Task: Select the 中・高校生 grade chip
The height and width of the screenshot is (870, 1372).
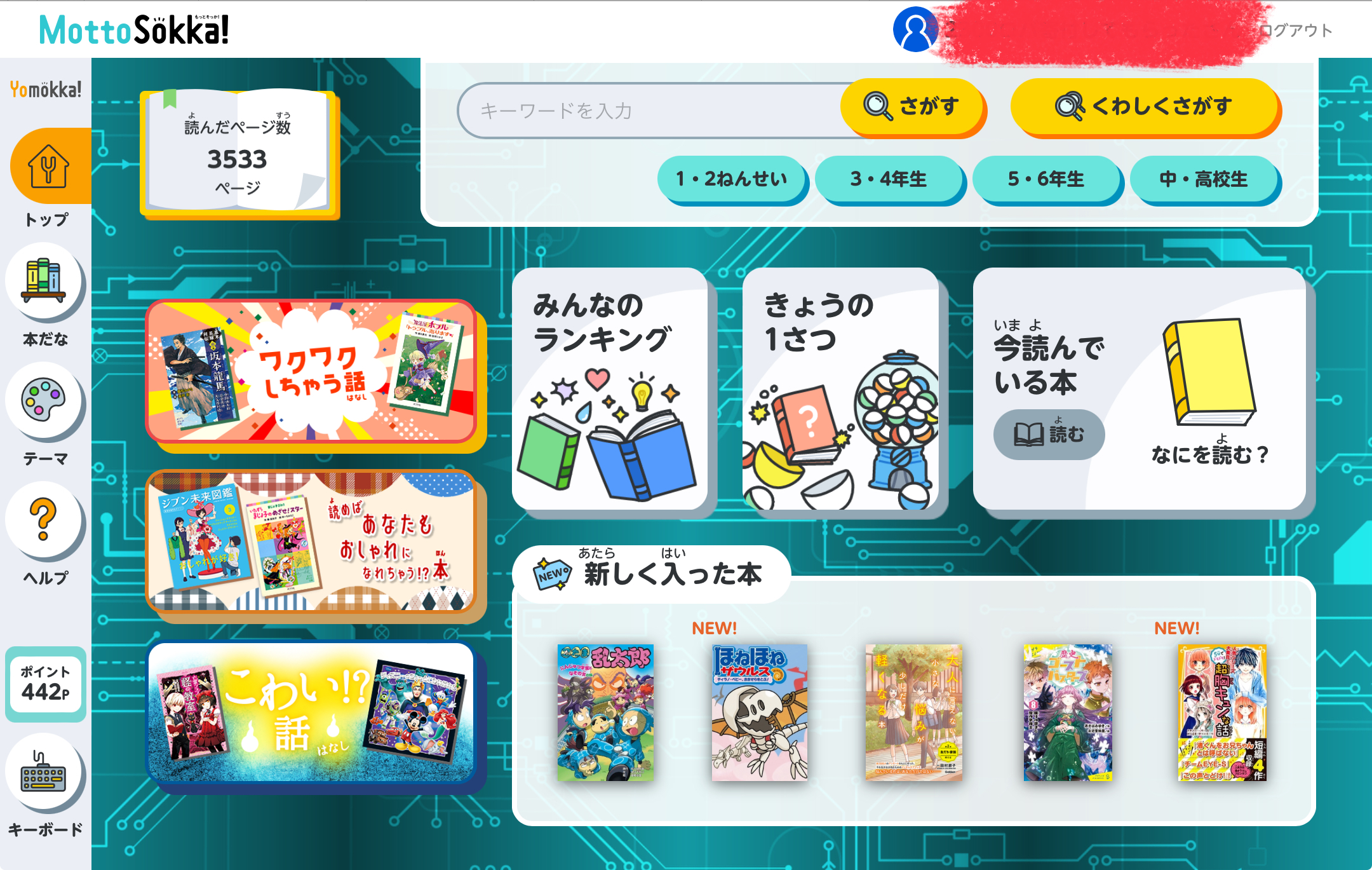Action: [x=1203, y=179]
